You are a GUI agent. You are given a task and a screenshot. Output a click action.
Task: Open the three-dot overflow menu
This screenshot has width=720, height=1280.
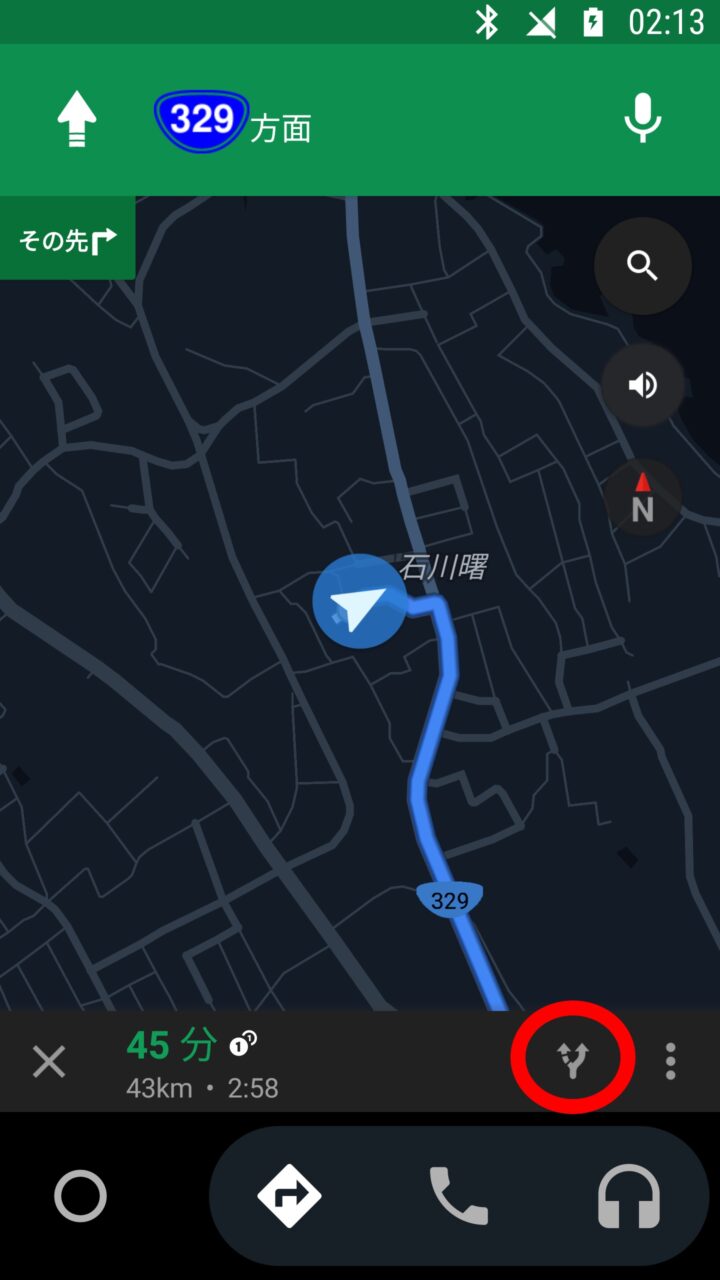point(670,1061)
